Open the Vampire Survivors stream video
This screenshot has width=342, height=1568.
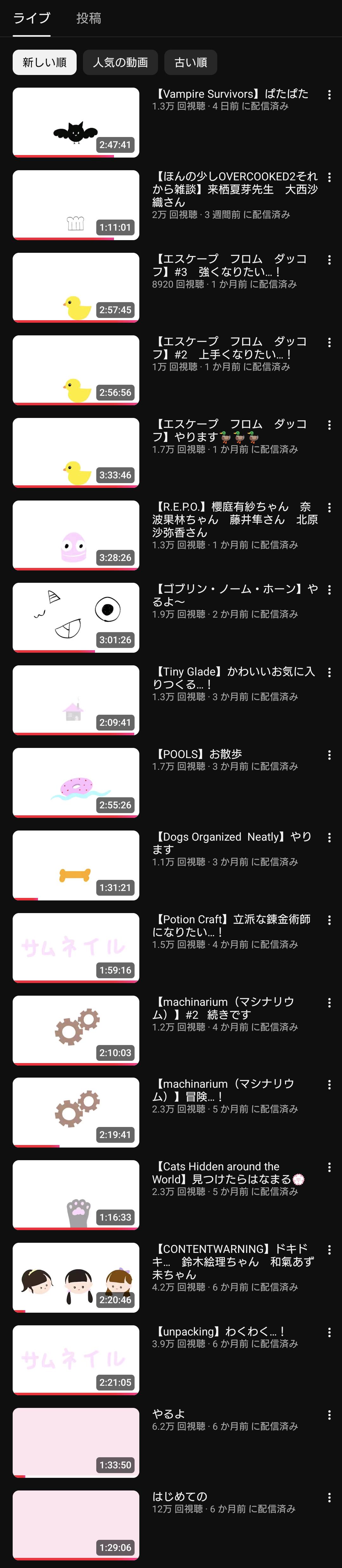coord(76,122)
